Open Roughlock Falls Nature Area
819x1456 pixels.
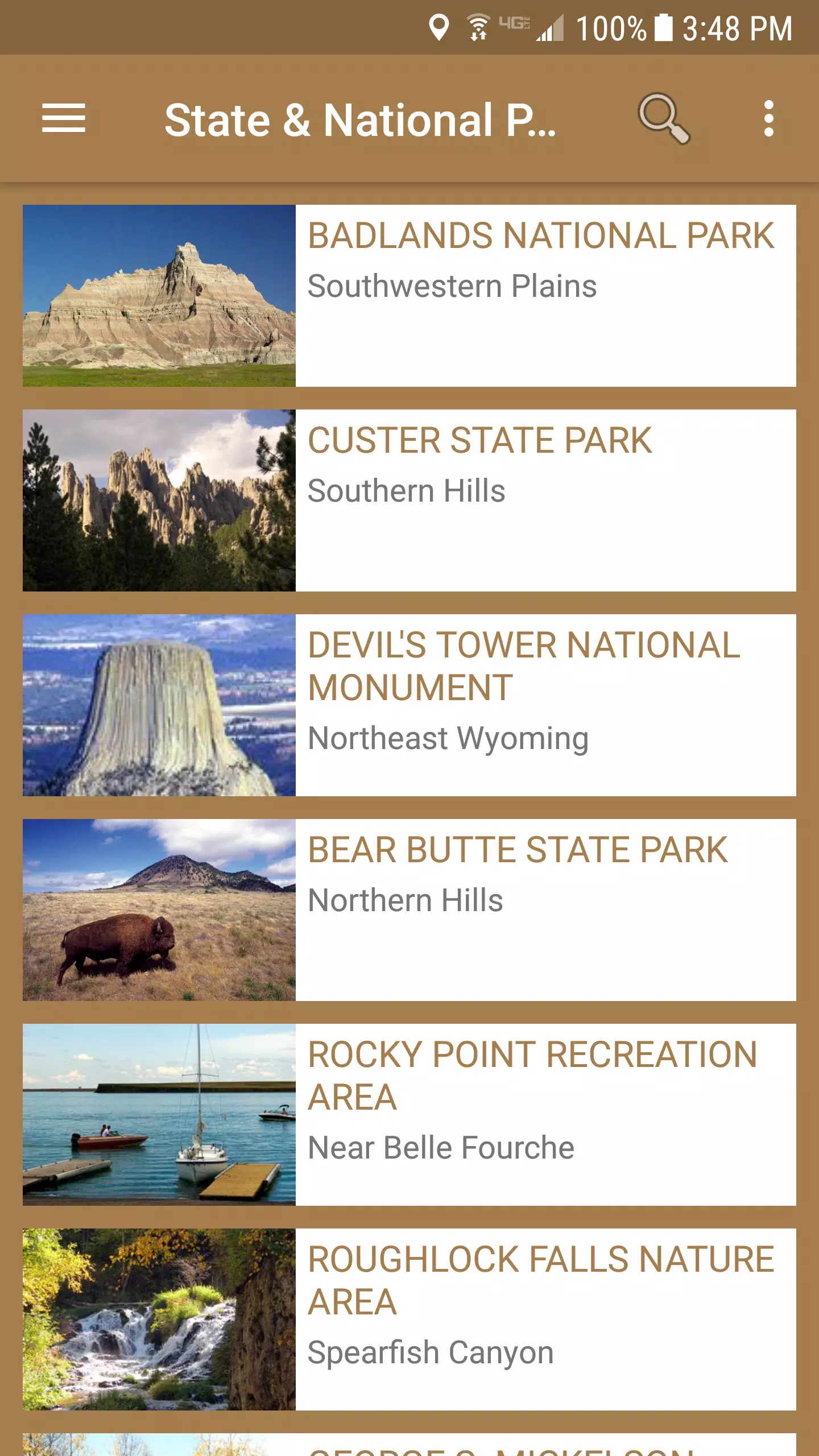tap(409, 1319)
